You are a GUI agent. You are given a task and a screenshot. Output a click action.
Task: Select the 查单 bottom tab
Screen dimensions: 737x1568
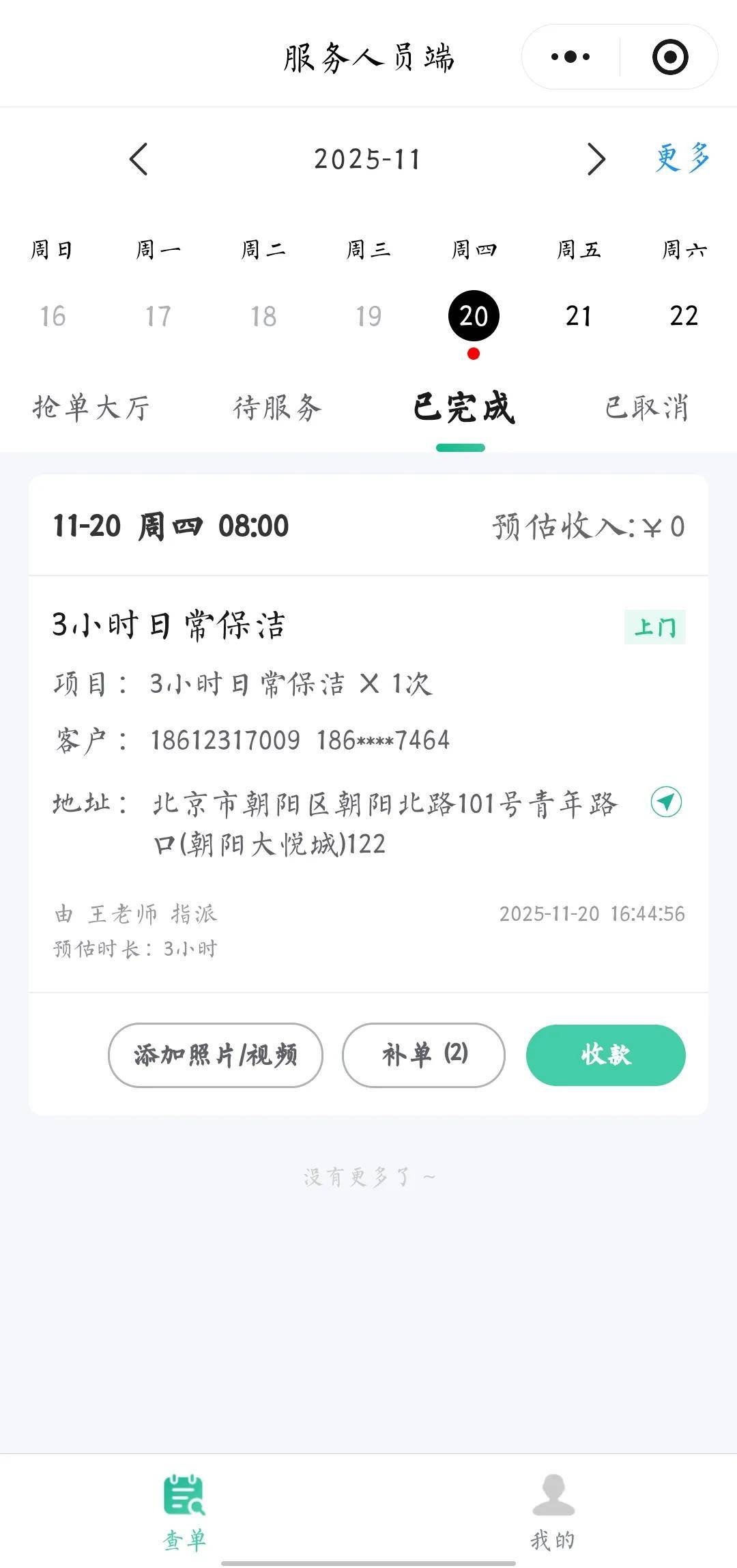[184, 1511]
